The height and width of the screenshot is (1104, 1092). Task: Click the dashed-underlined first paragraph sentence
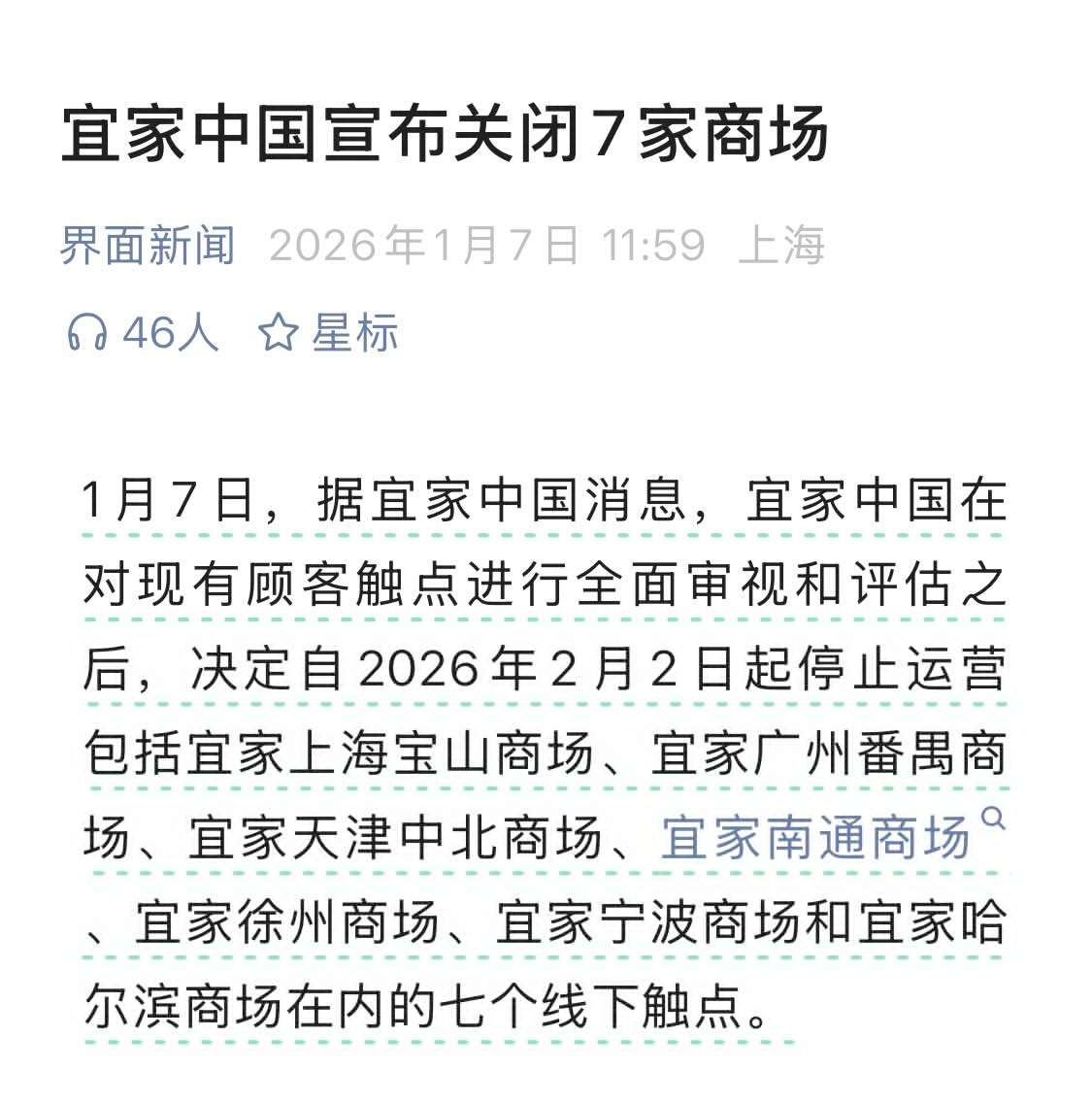click(x=544, y=500)
